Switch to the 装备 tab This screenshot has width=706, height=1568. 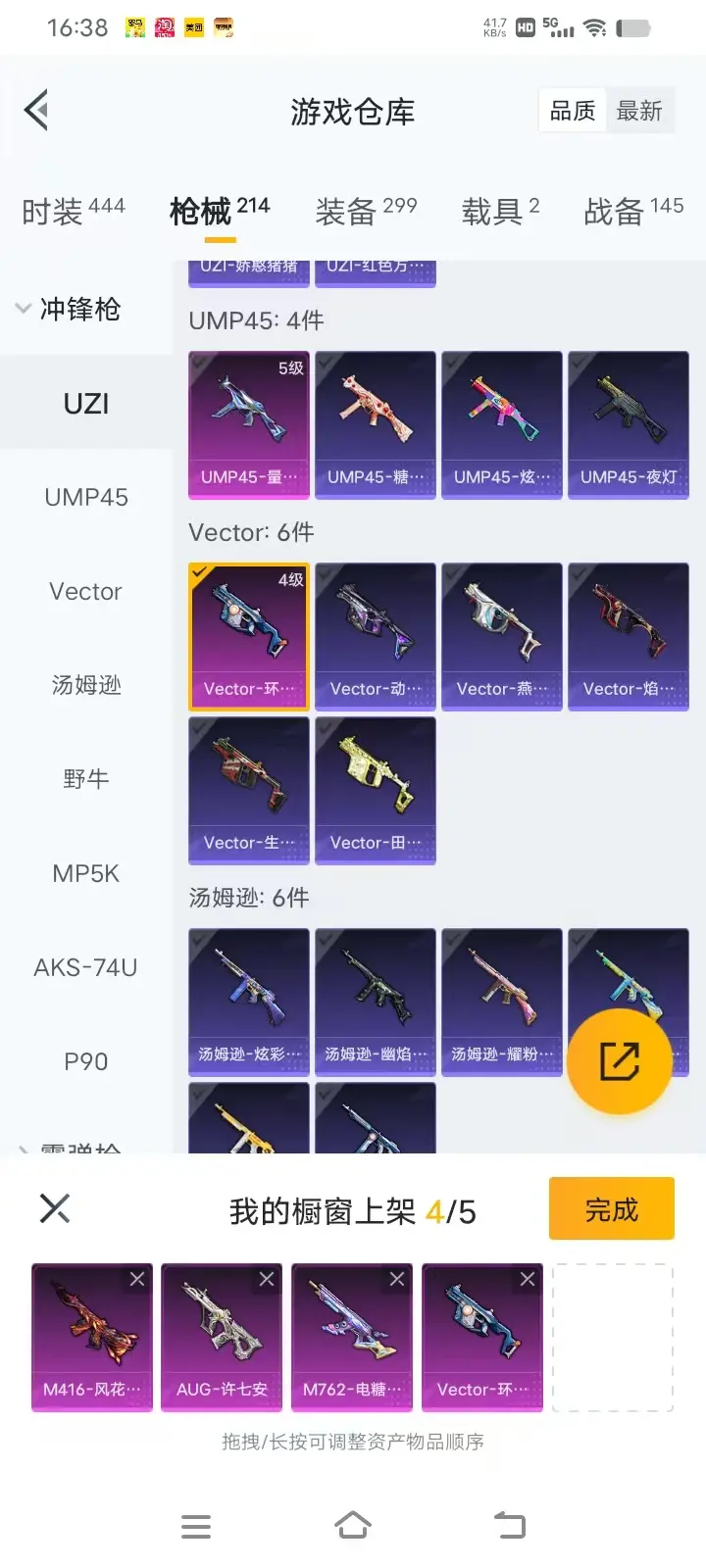point(366,211)
